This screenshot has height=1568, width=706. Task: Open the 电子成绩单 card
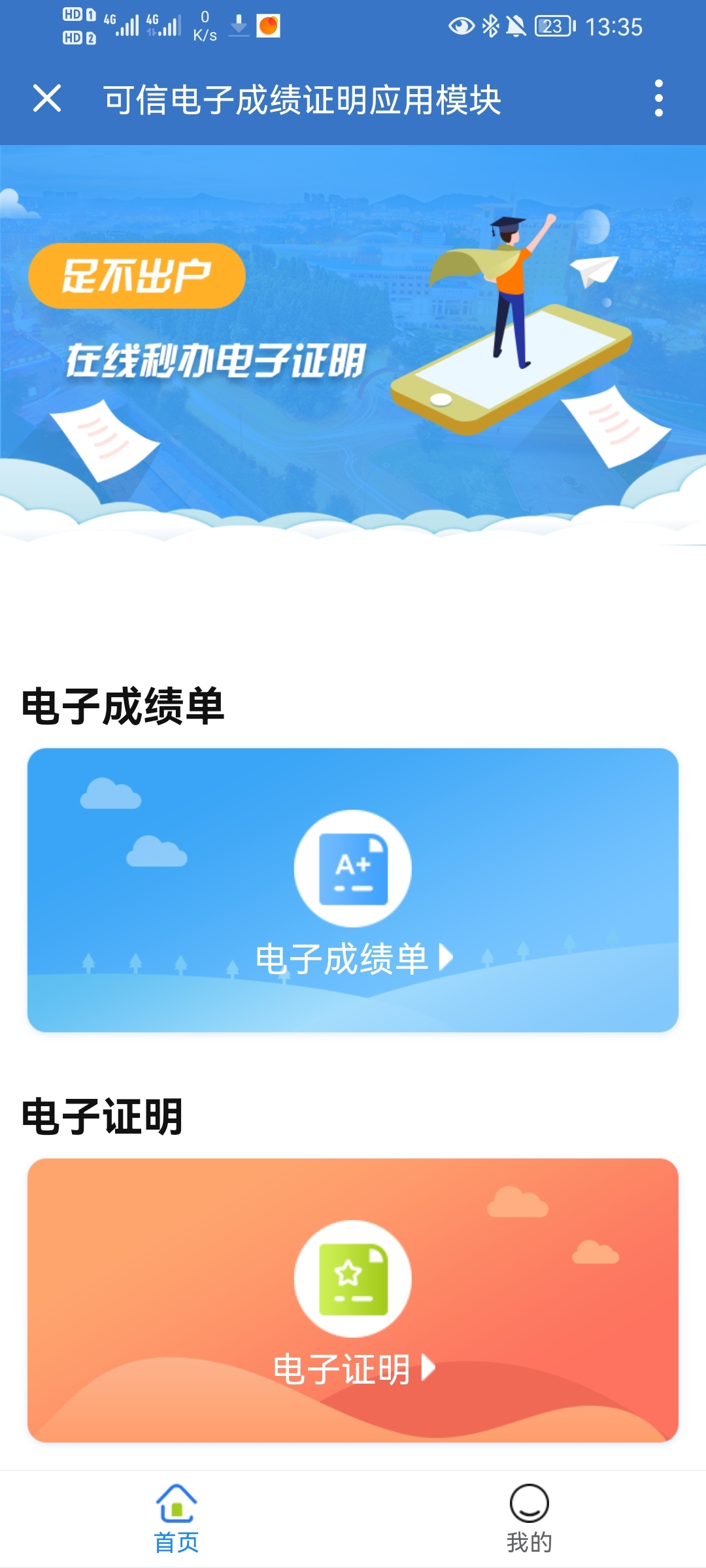click(353, 890)
